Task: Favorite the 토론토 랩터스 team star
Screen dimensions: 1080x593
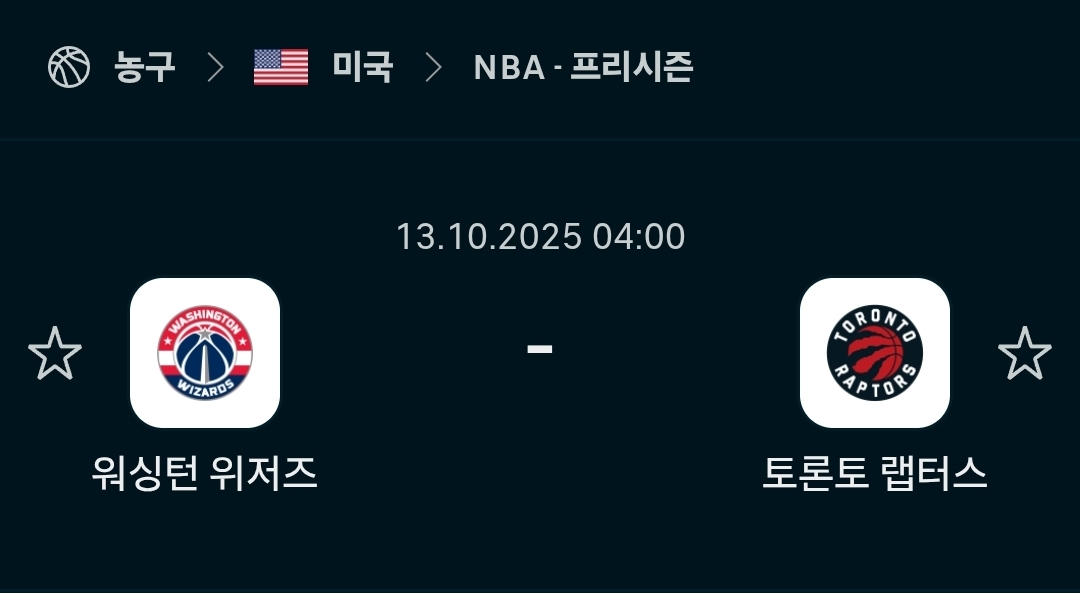Action: tap(1024, 353)
